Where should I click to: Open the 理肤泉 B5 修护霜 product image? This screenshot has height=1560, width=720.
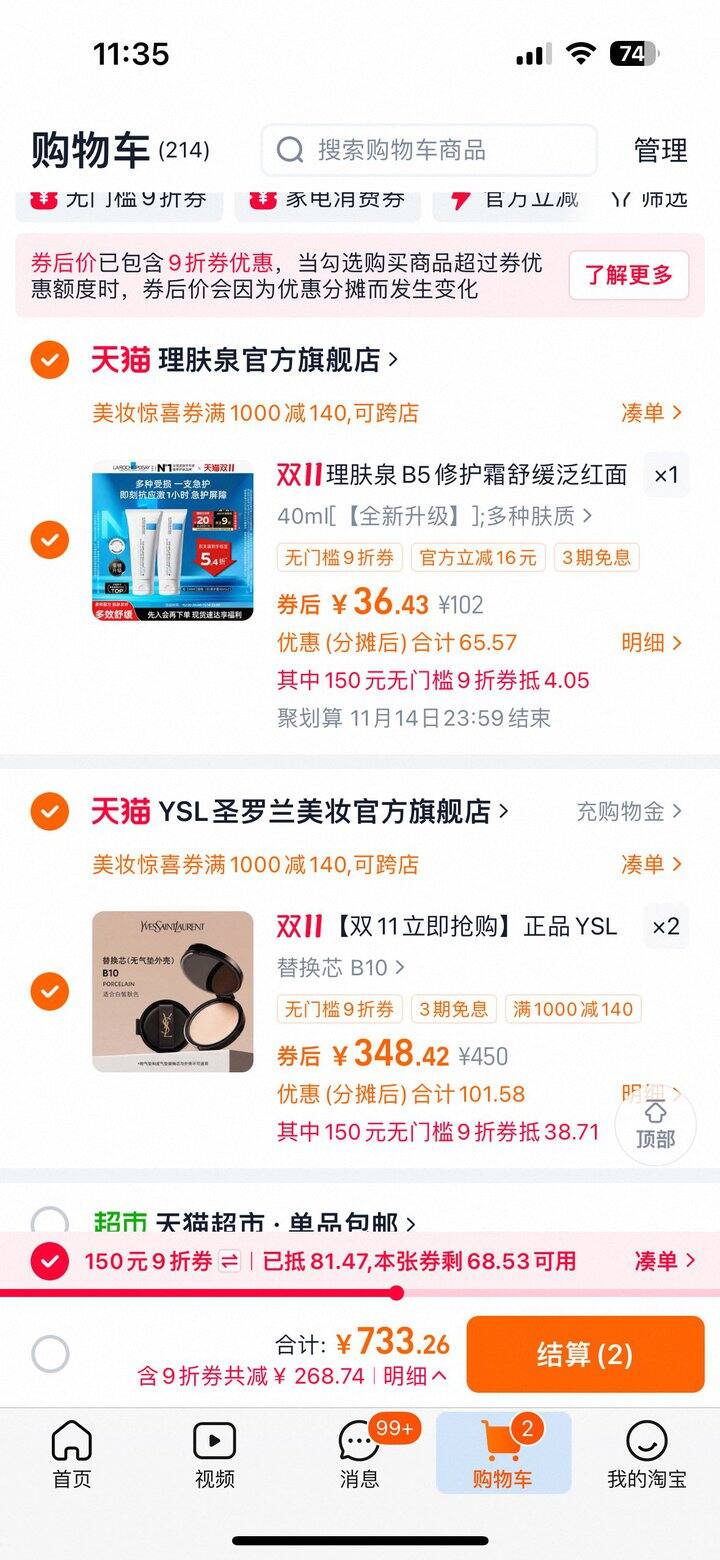[x=173, y=540]
